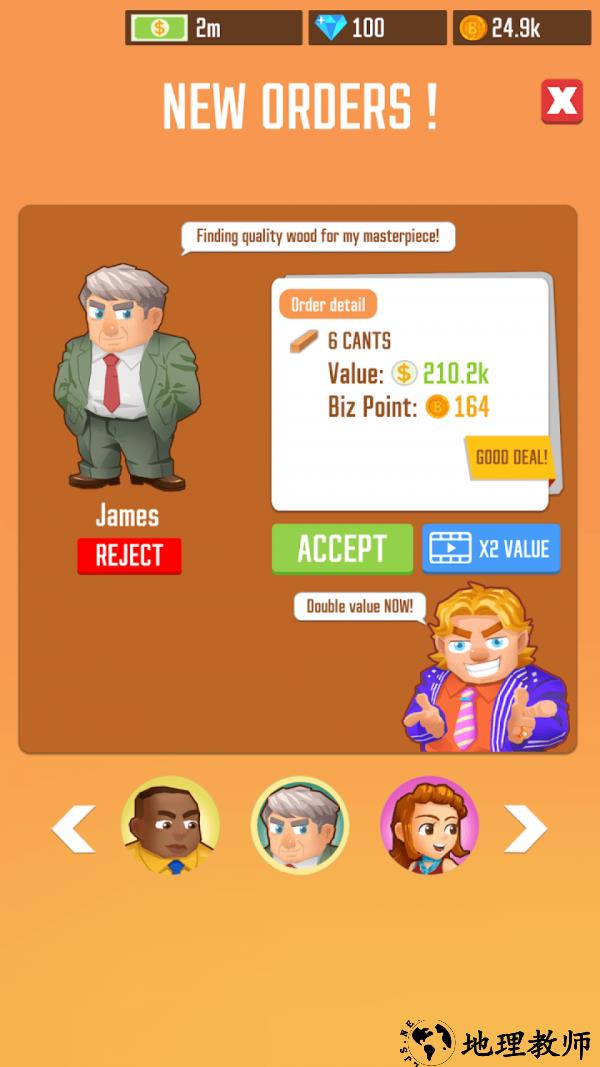Accept James's order for 6 cants

coord(342,548)
